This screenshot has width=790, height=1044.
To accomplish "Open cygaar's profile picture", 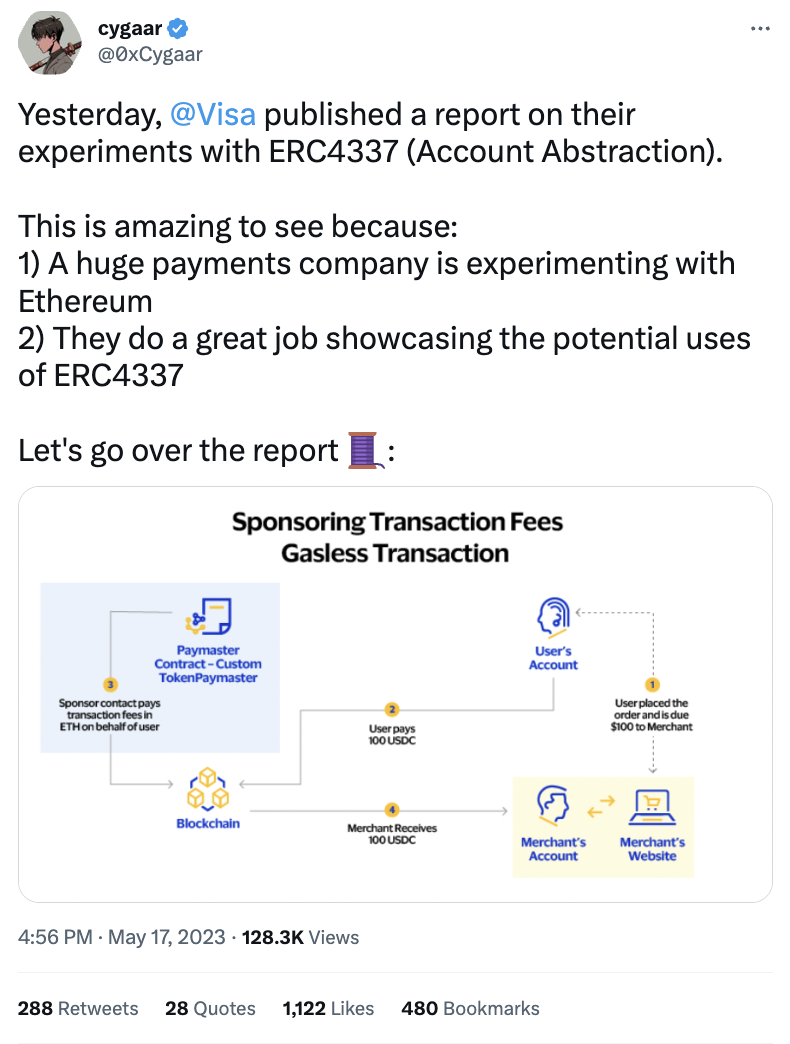I will pos(50,42).
